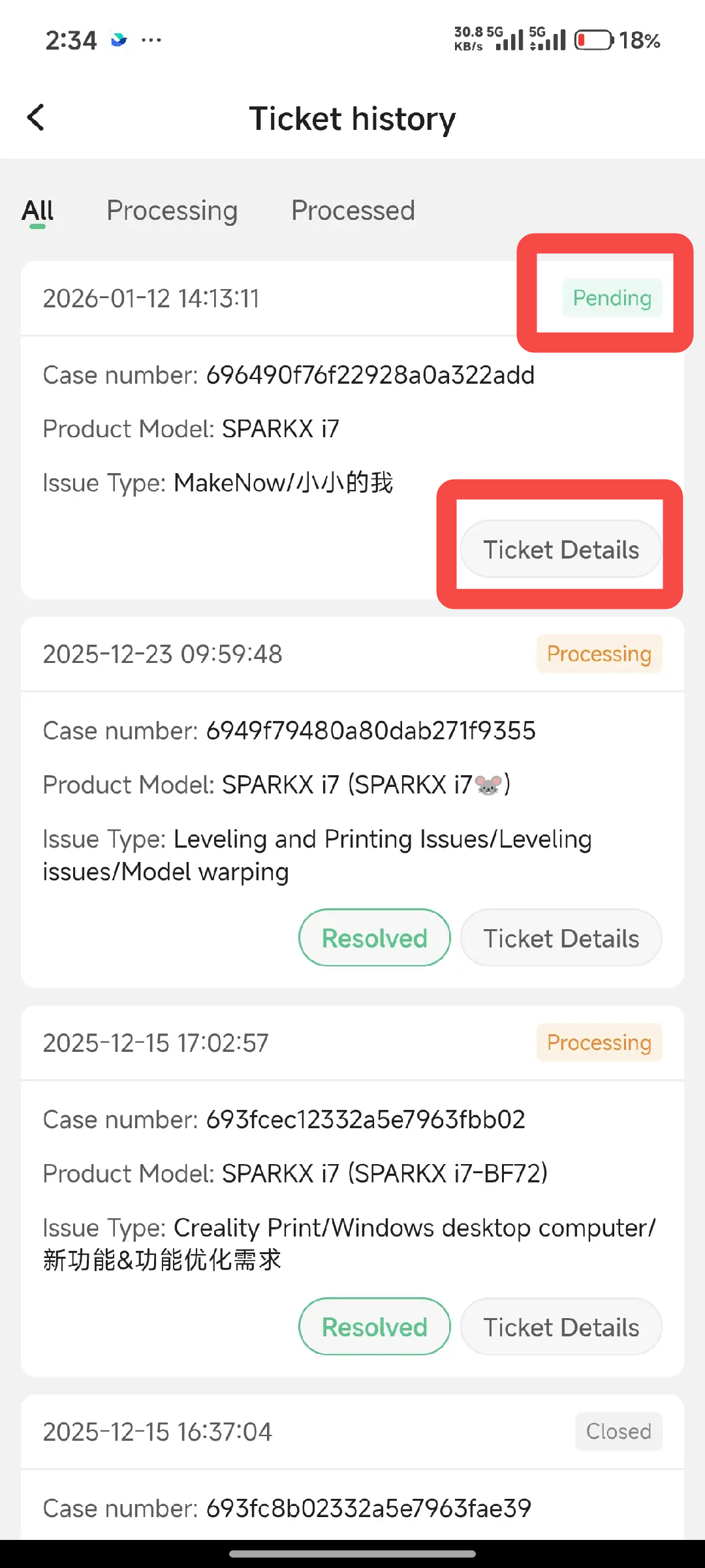Open Ticket Details for the Model warping ticket
This screenshot has height=1568, width=705.
click(x=561, y=938)
